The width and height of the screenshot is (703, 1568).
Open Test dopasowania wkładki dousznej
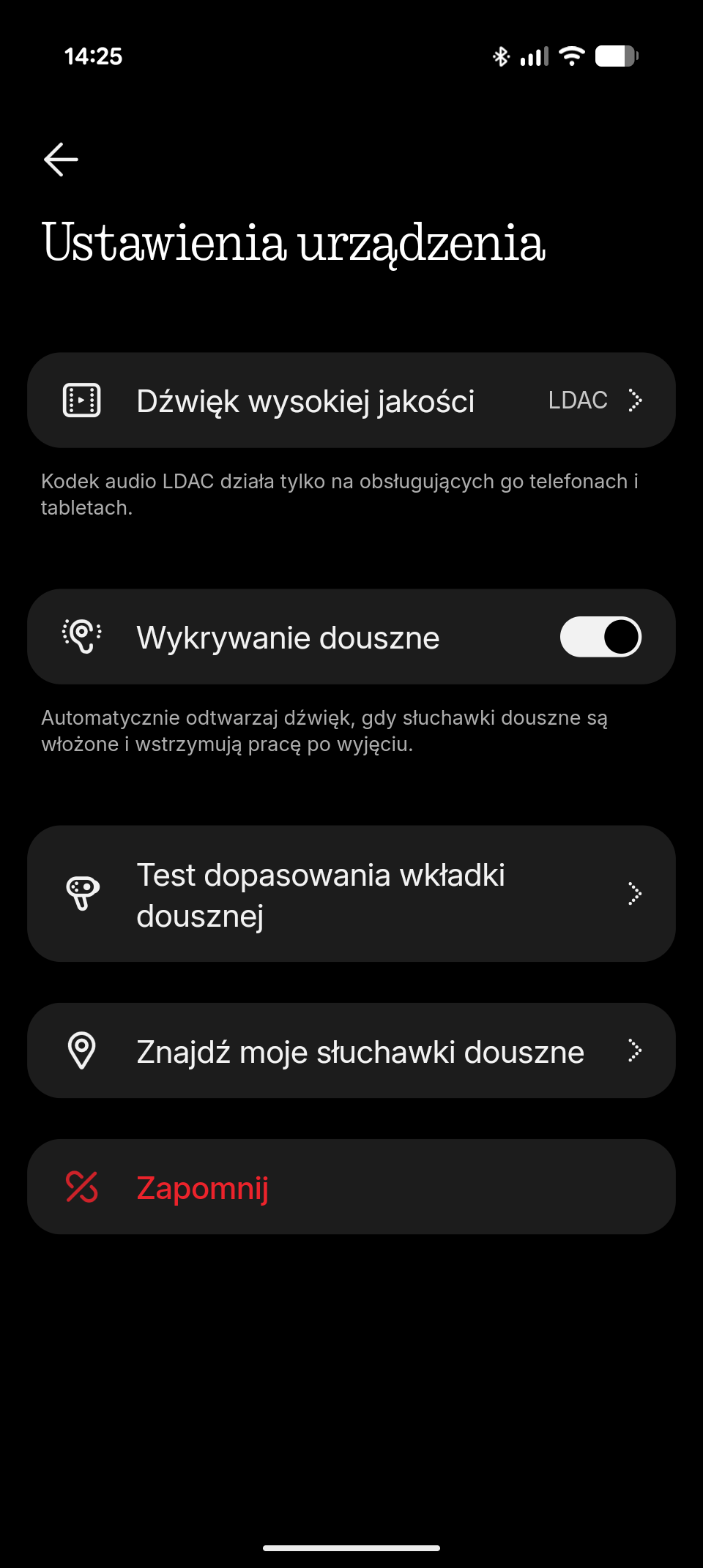(x=351, y=894)
